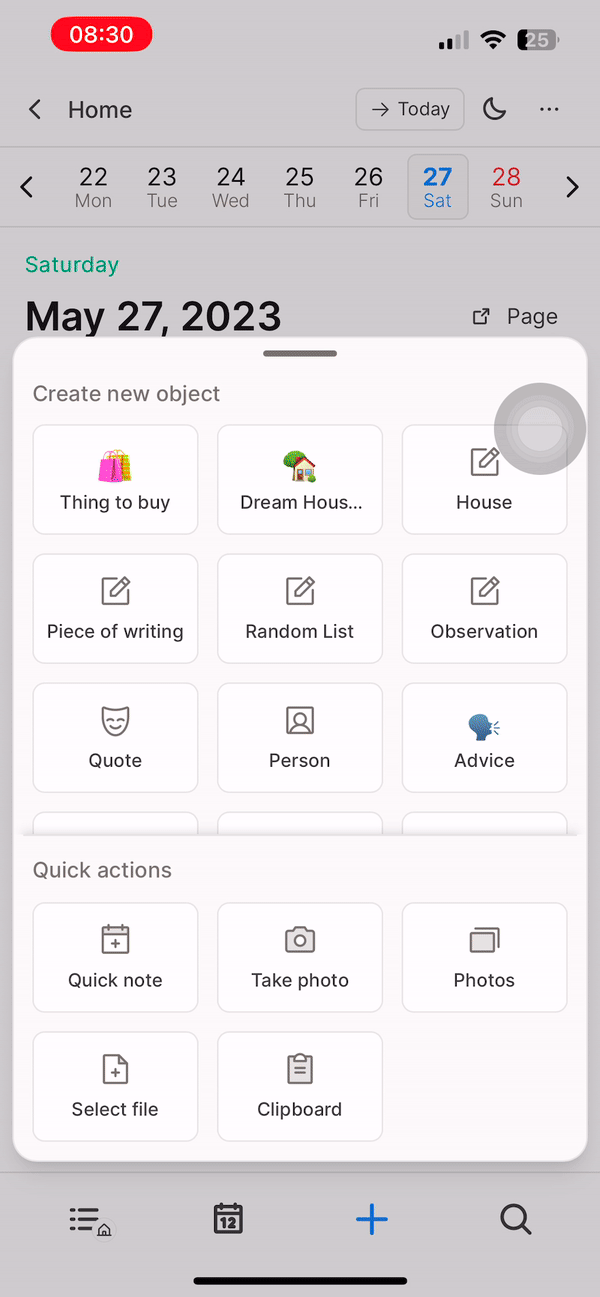The image size is (600, 1297).
Task: Choose the Take photo quick action
Action: 300,957
